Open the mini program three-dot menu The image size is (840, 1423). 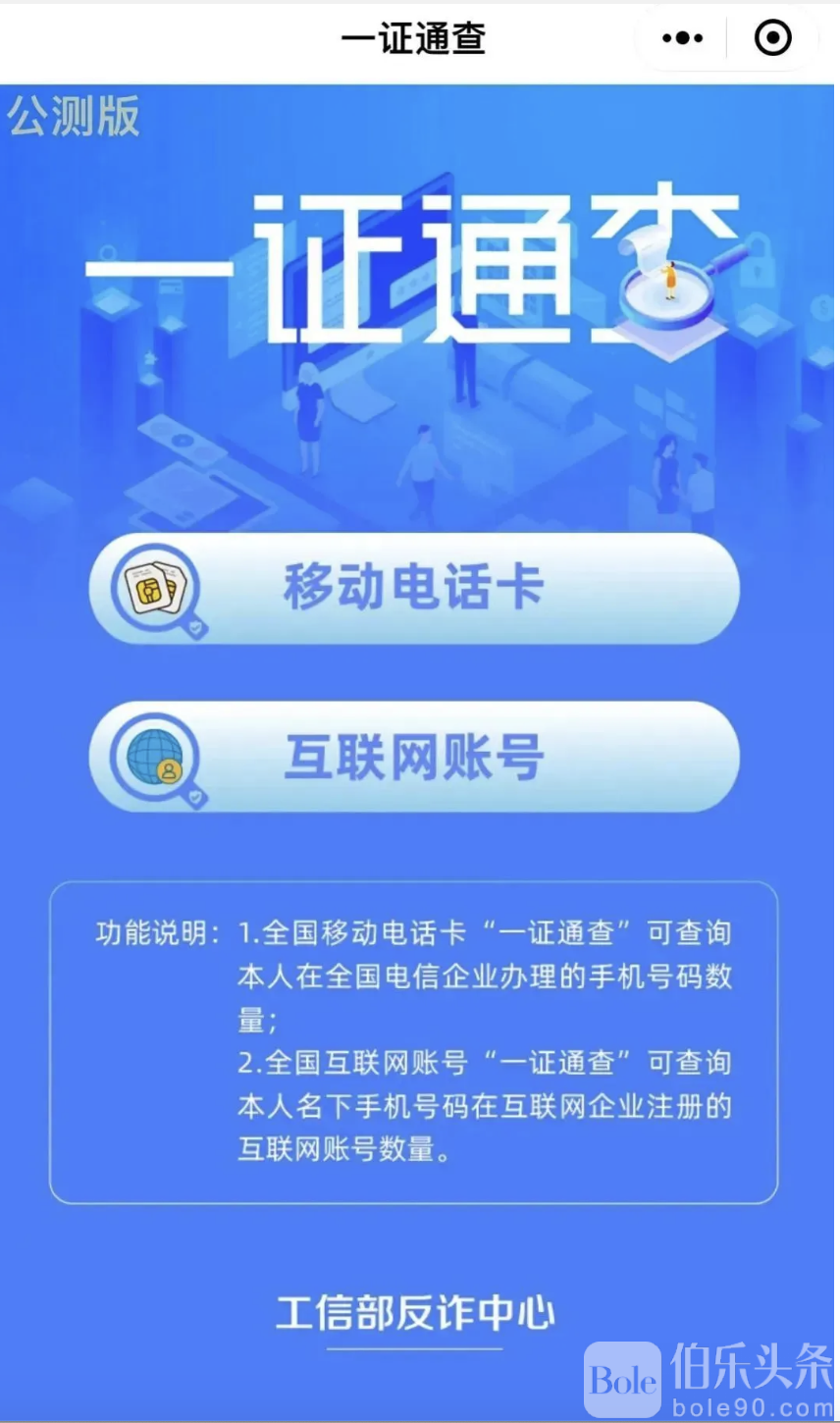pos(683,39)
